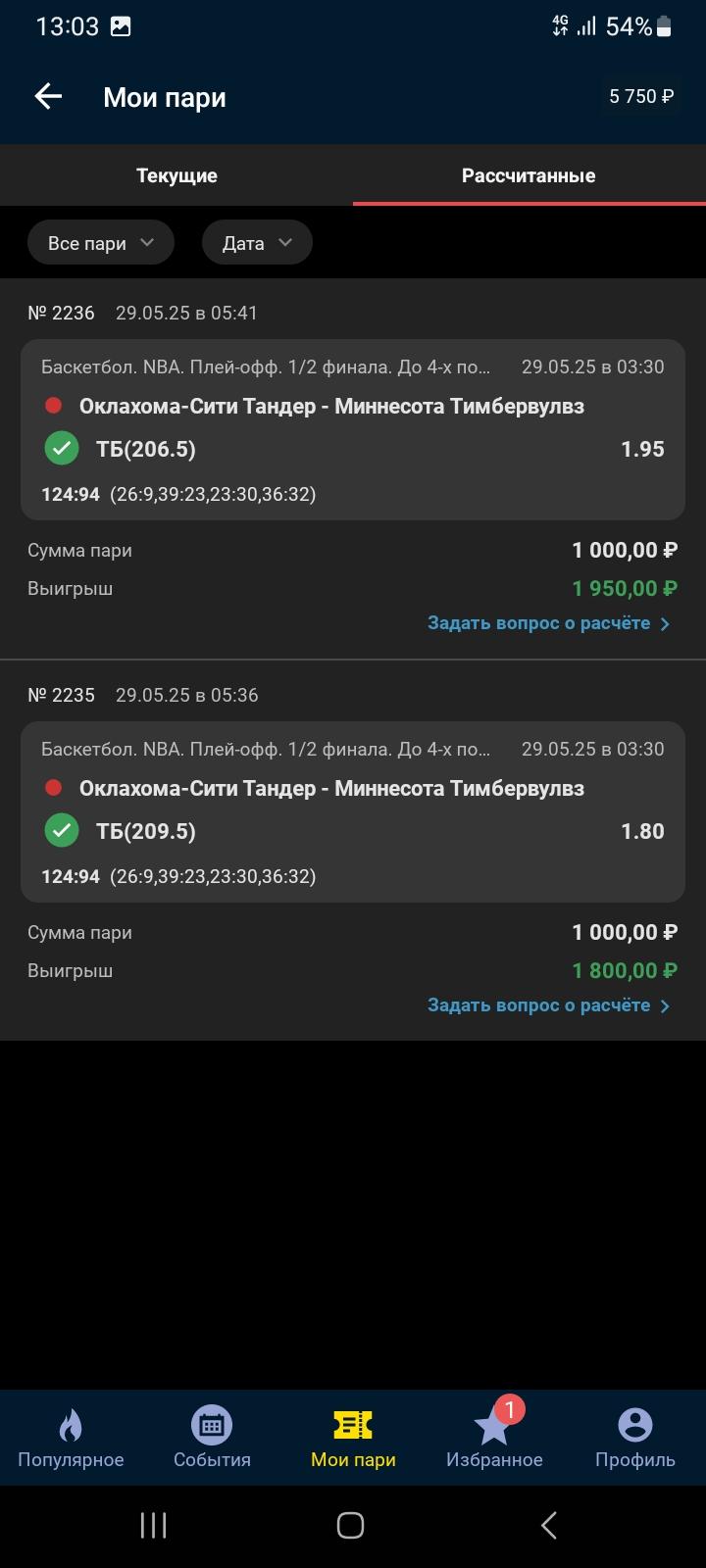This screenshot has width=706, height=1568.
Task: Select the Рассчитанные tab
Action: pyautogui.click(x=529, y=175)
